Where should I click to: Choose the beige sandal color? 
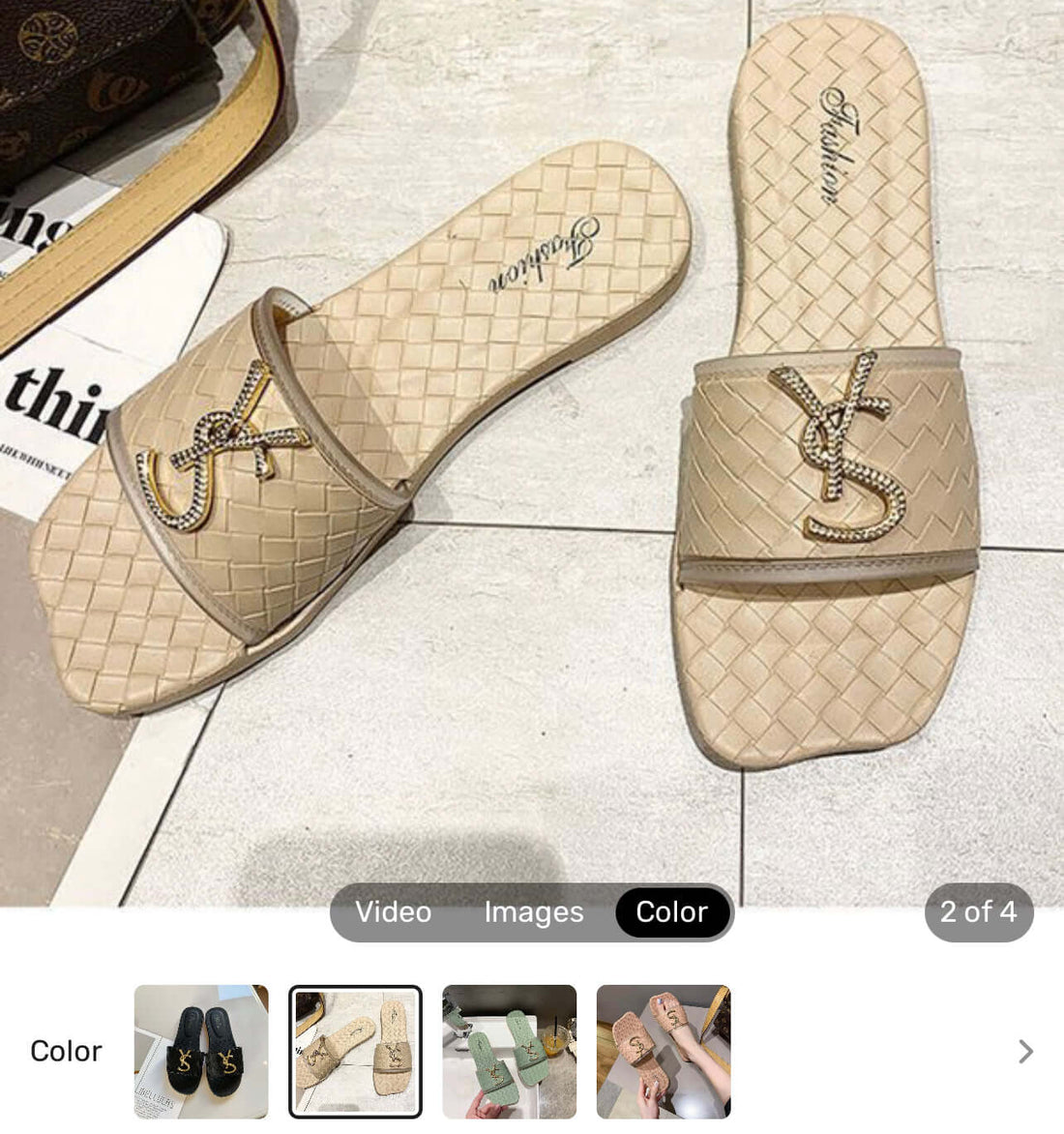355,1051
